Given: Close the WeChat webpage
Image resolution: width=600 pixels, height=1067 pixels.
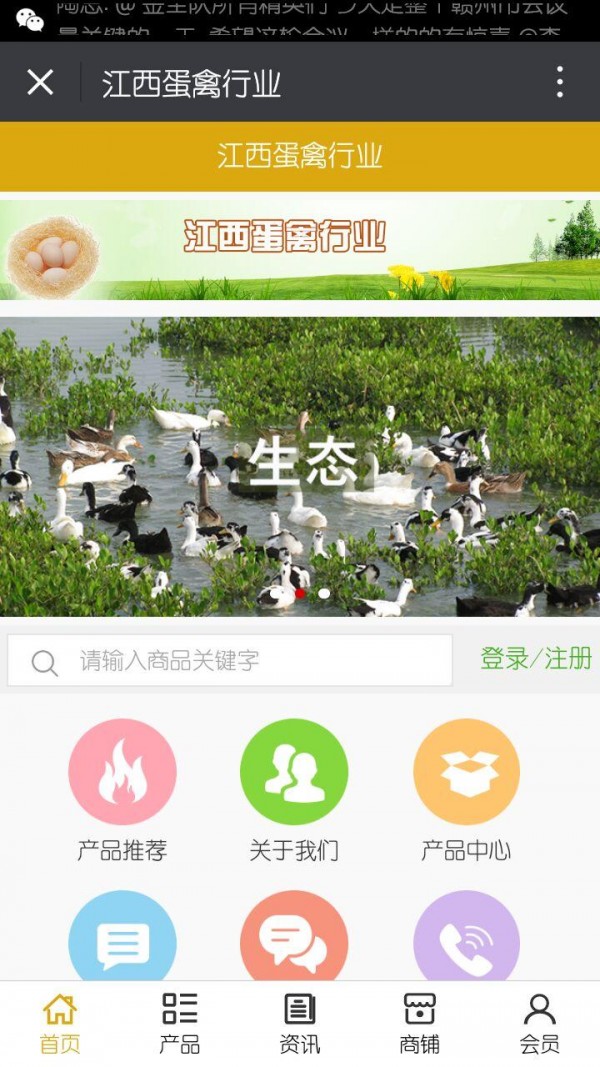Looking at the screenshot, I should click(40, 82).
